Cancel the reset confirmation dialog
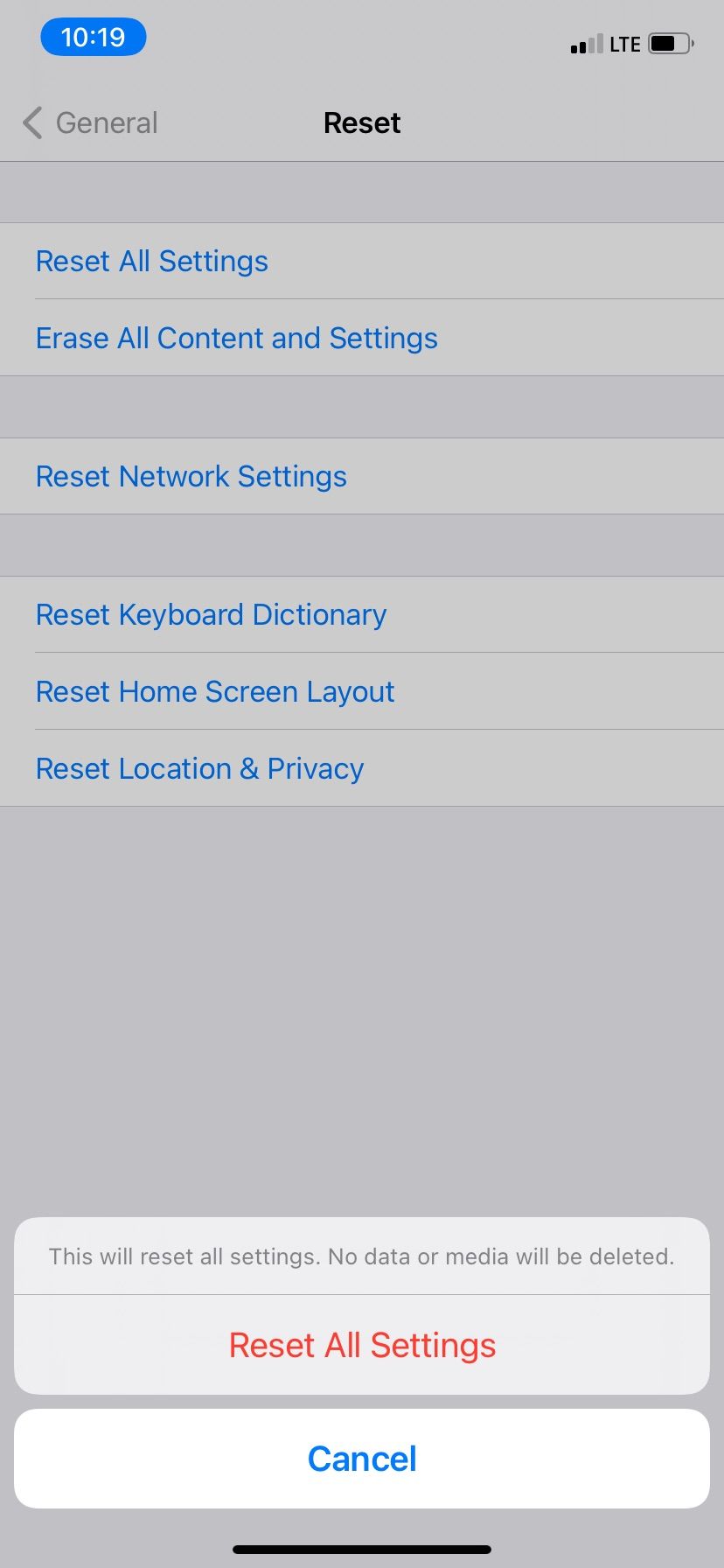This screenshot has height=1568, width=724. (x=362, y=1458)
